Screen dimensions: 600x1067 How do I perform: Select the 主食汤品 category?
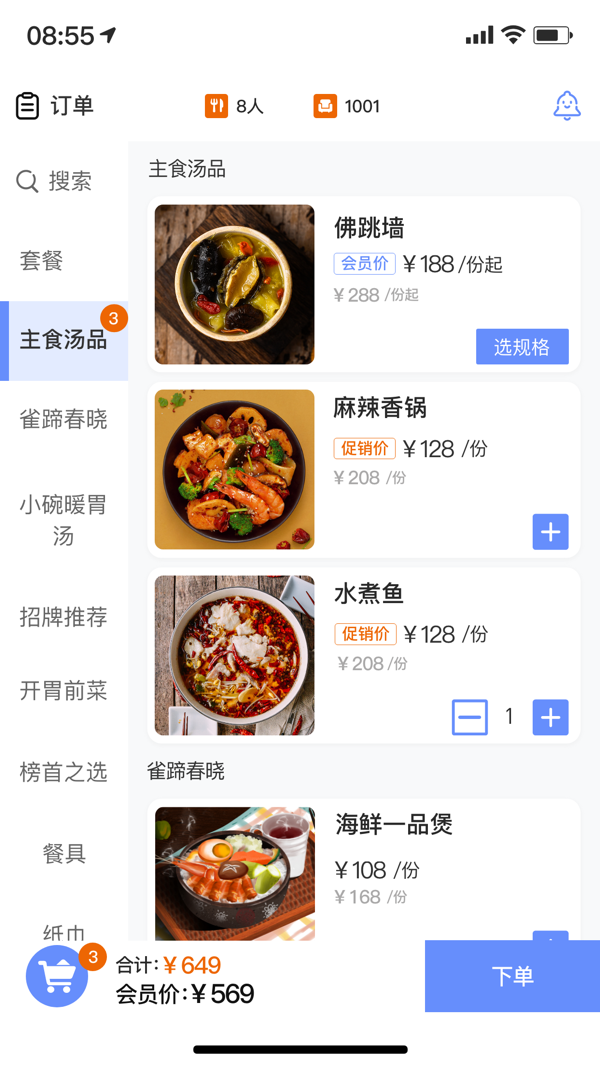63,340
